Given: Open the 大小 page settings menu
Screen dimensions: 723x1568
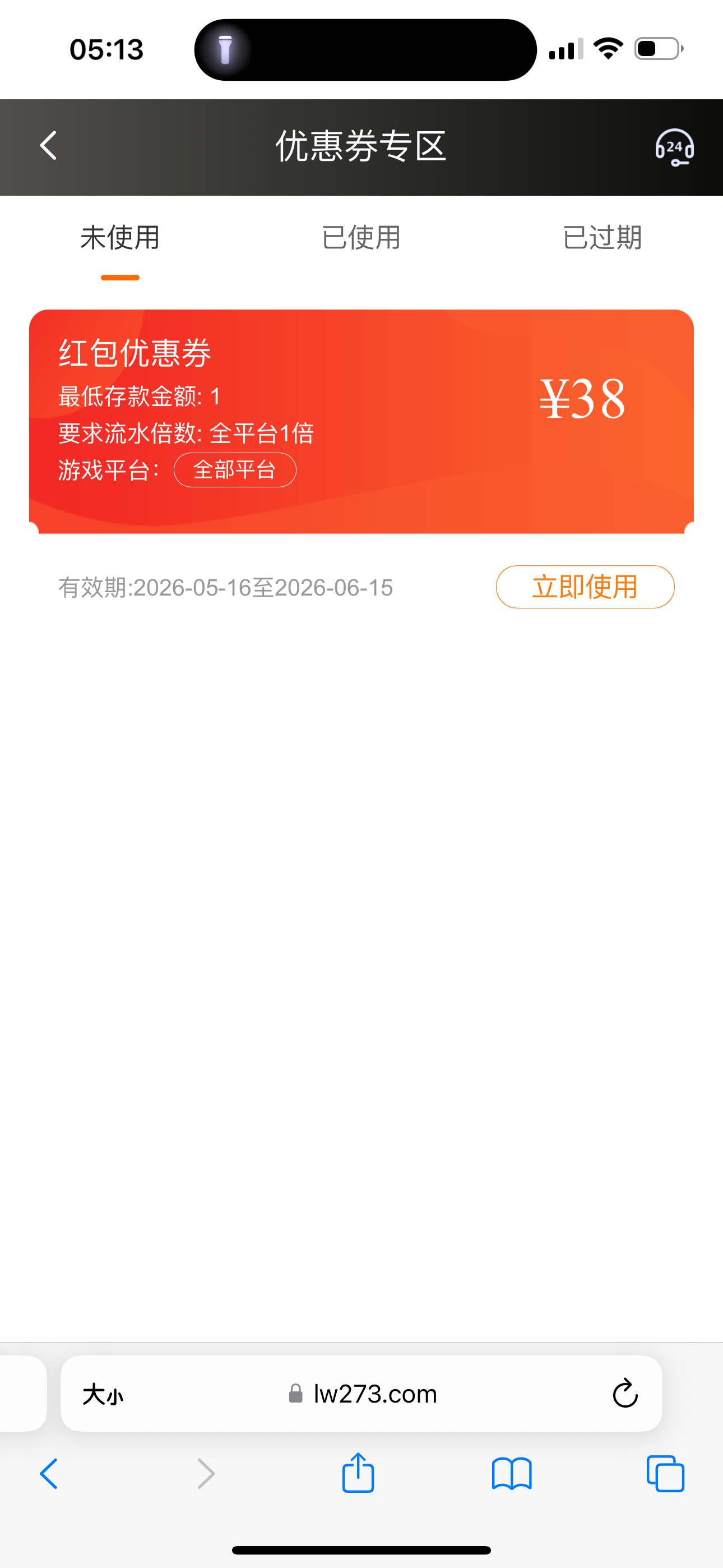Looking at the screenshot, I should point(103,1394).
